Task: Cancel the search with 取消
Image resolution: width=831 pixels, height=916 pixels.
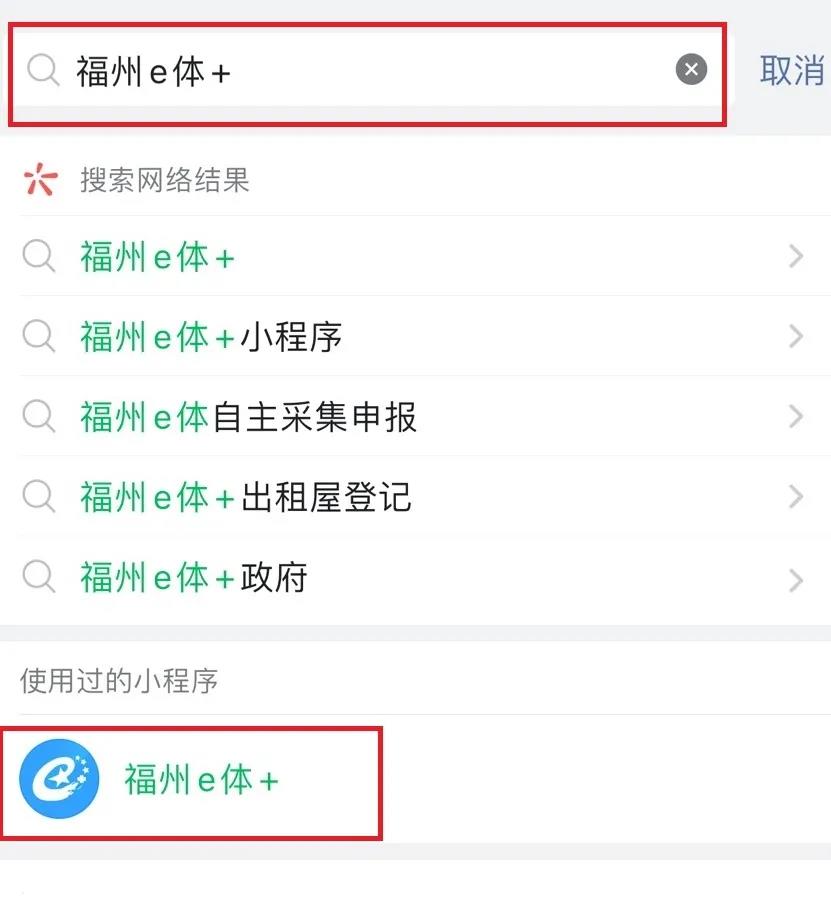Action: (791, 71)
